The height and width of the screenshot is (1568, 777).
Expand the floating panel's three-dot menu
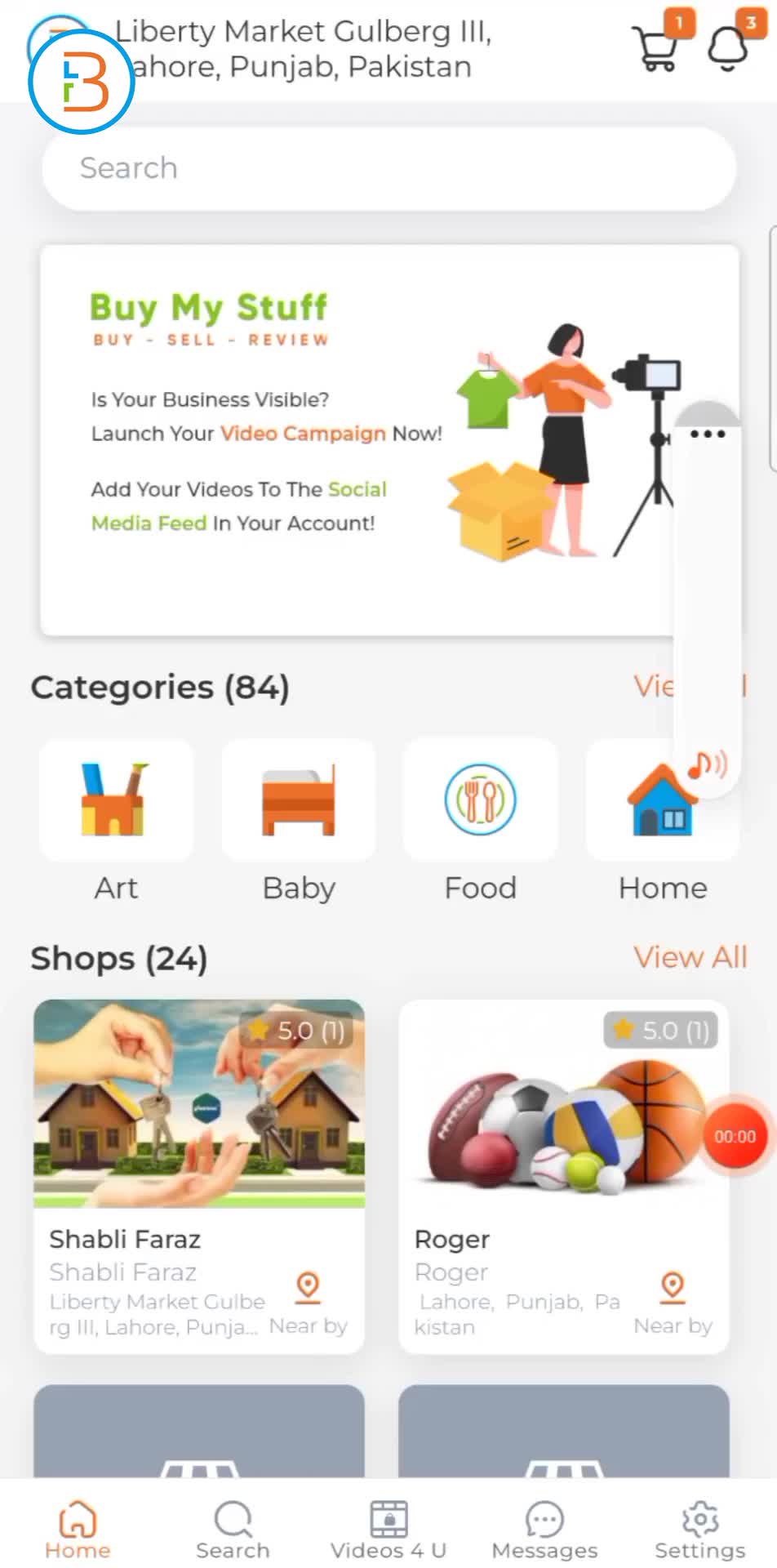pyautogui.click(x=708, y=434)
